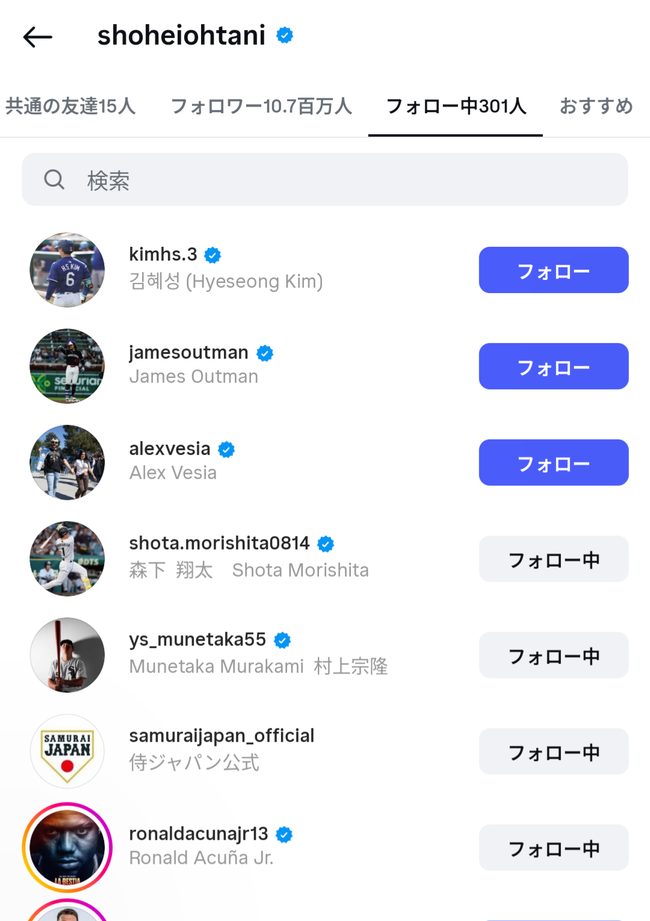Tap the 検索 search field

(325, 180)
